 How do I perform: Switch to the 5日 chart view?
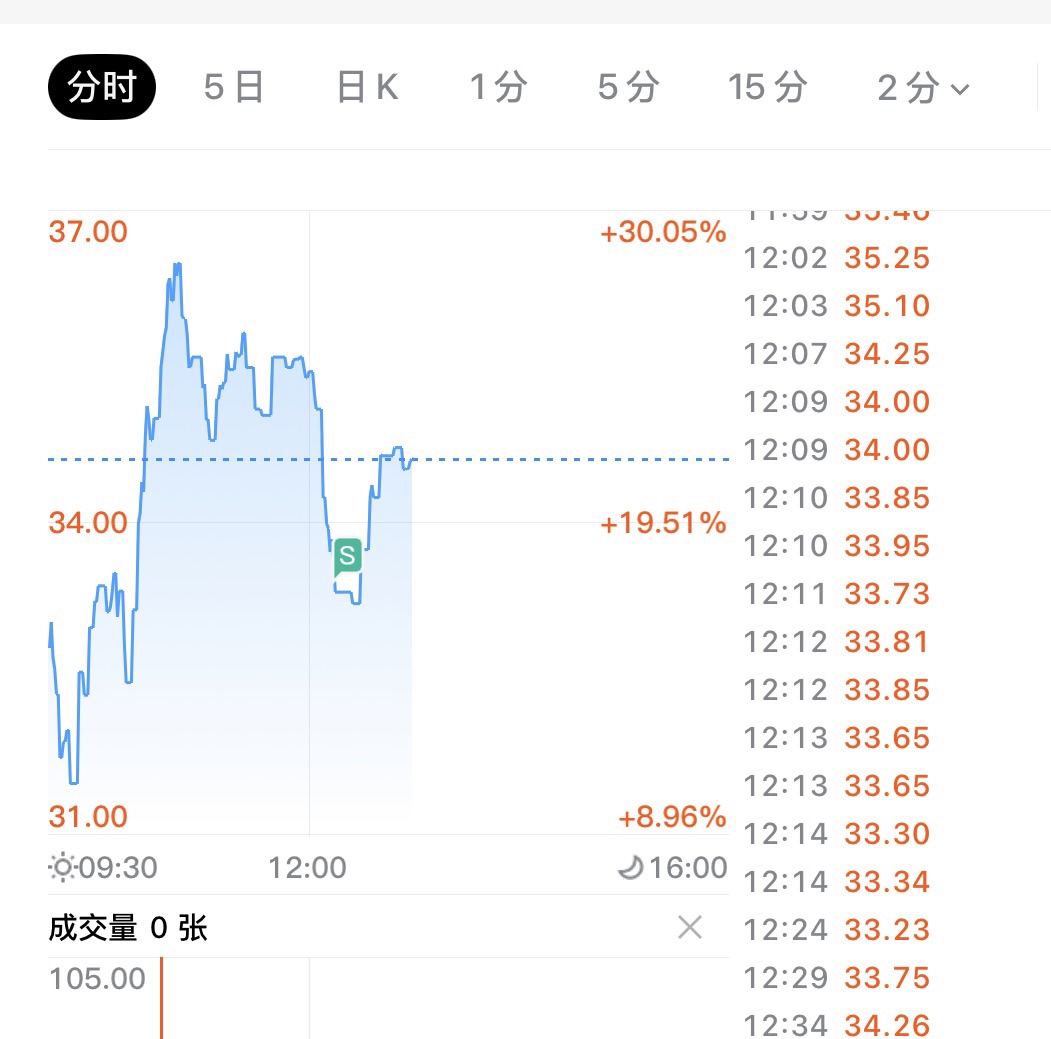[233, 88]
